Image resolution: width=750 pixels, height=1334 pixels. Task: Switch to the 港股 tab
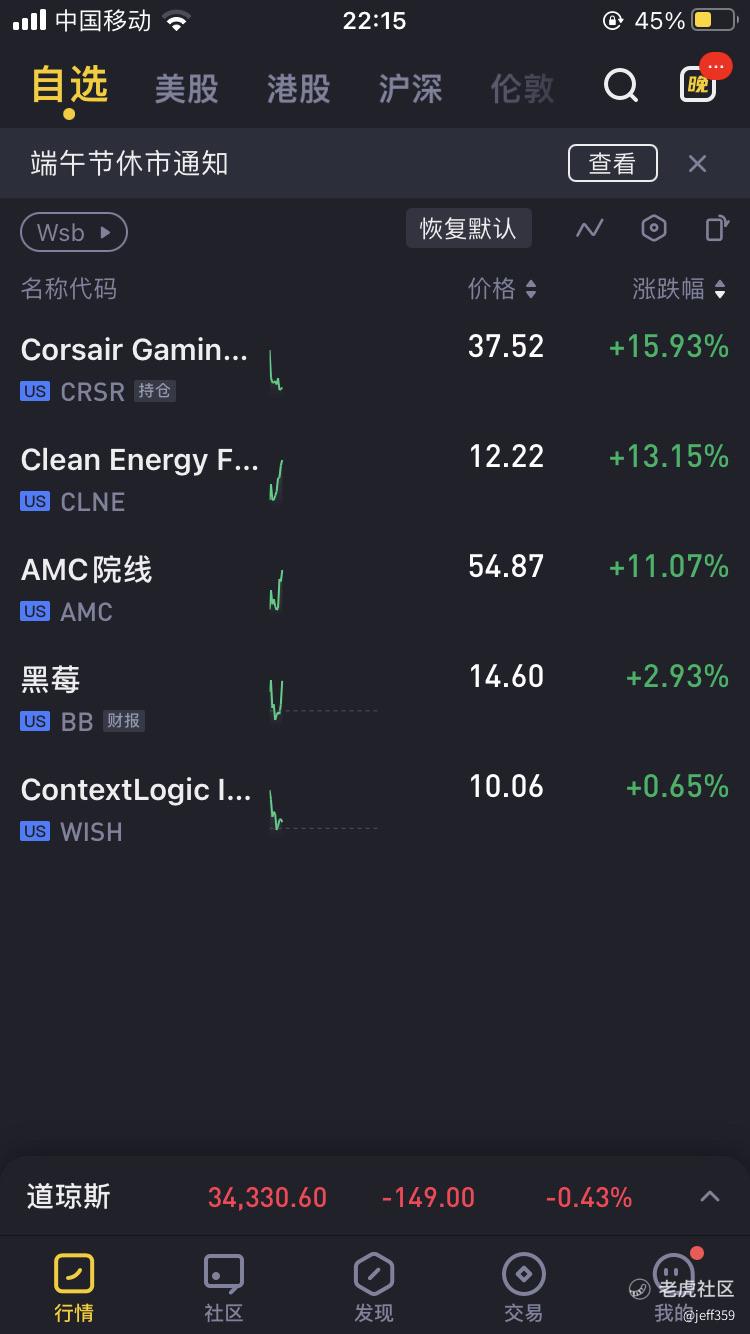pyautogui.click(x=298, y=88)
